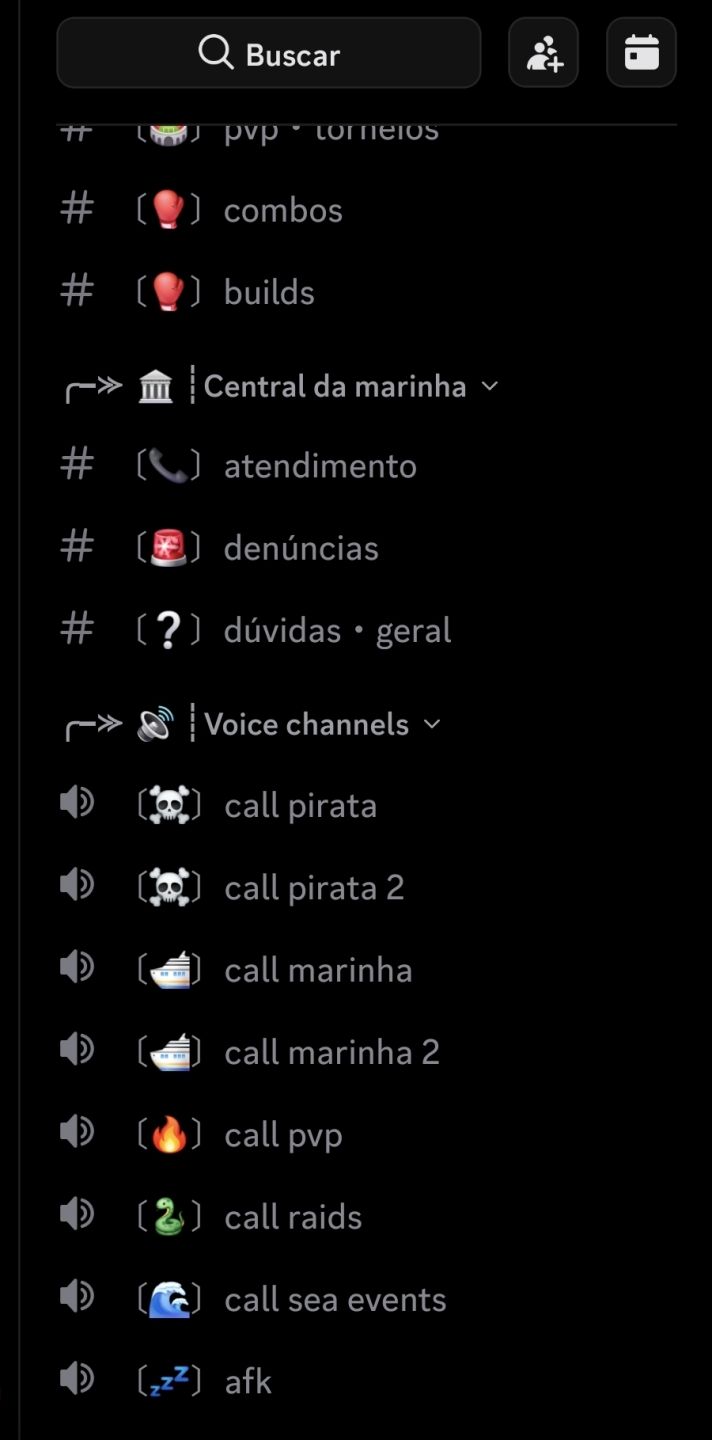Open the combos text channel

[366, 210]
